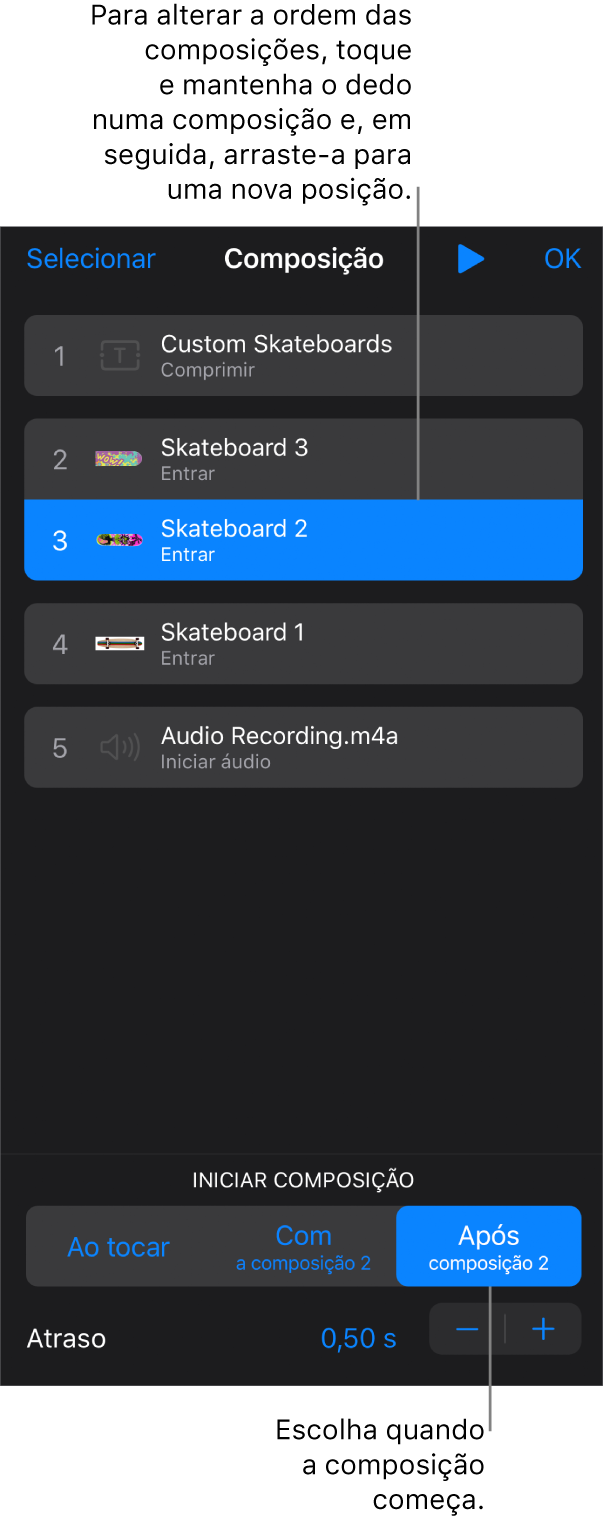This screenshot has height=1522, width=603.
Task: Set start to Com a composição 2
Action: [303, 1247]
